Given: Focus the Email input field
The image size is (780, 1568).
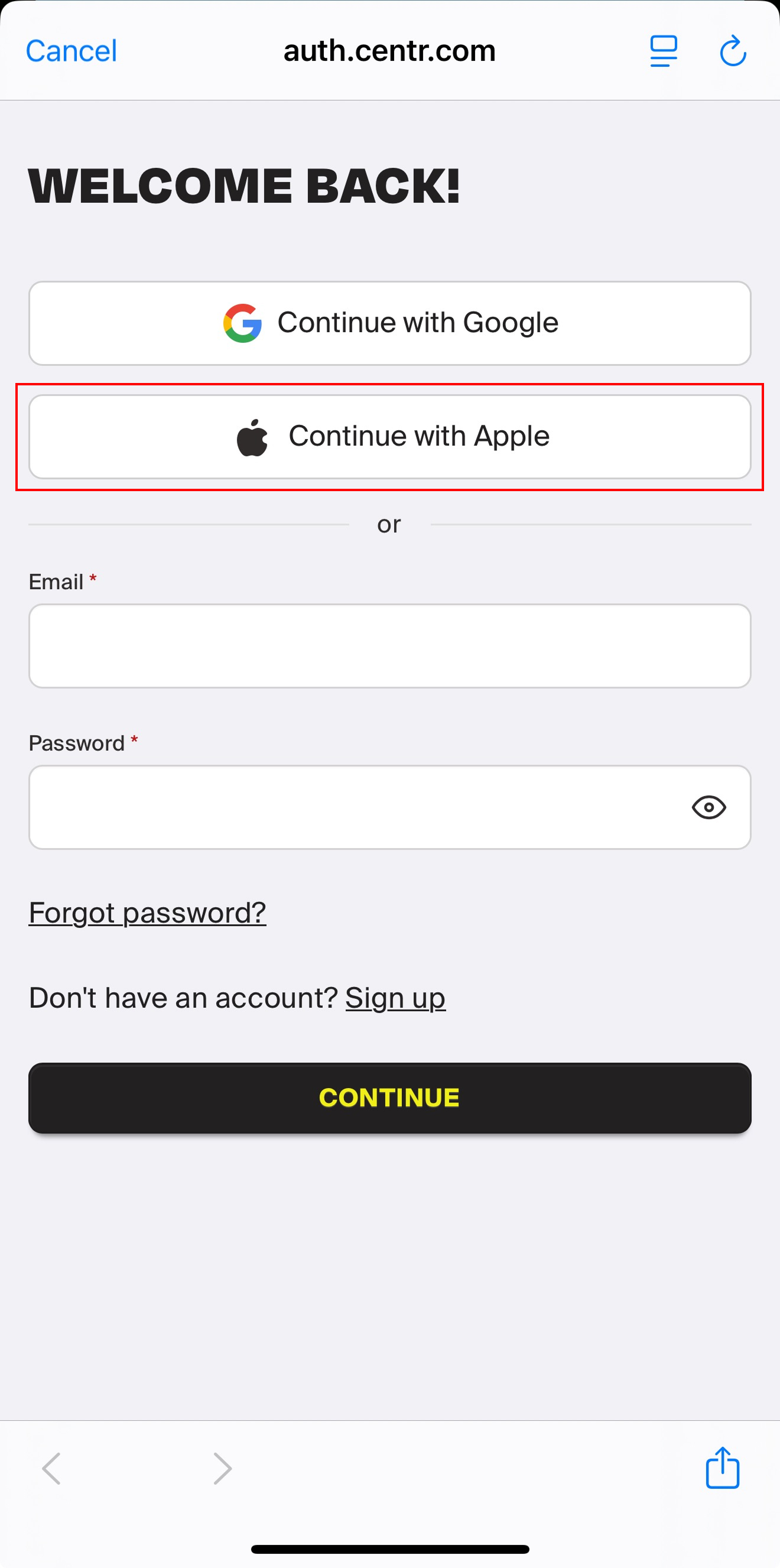Looking at the screenshot, I should point(389,646).
